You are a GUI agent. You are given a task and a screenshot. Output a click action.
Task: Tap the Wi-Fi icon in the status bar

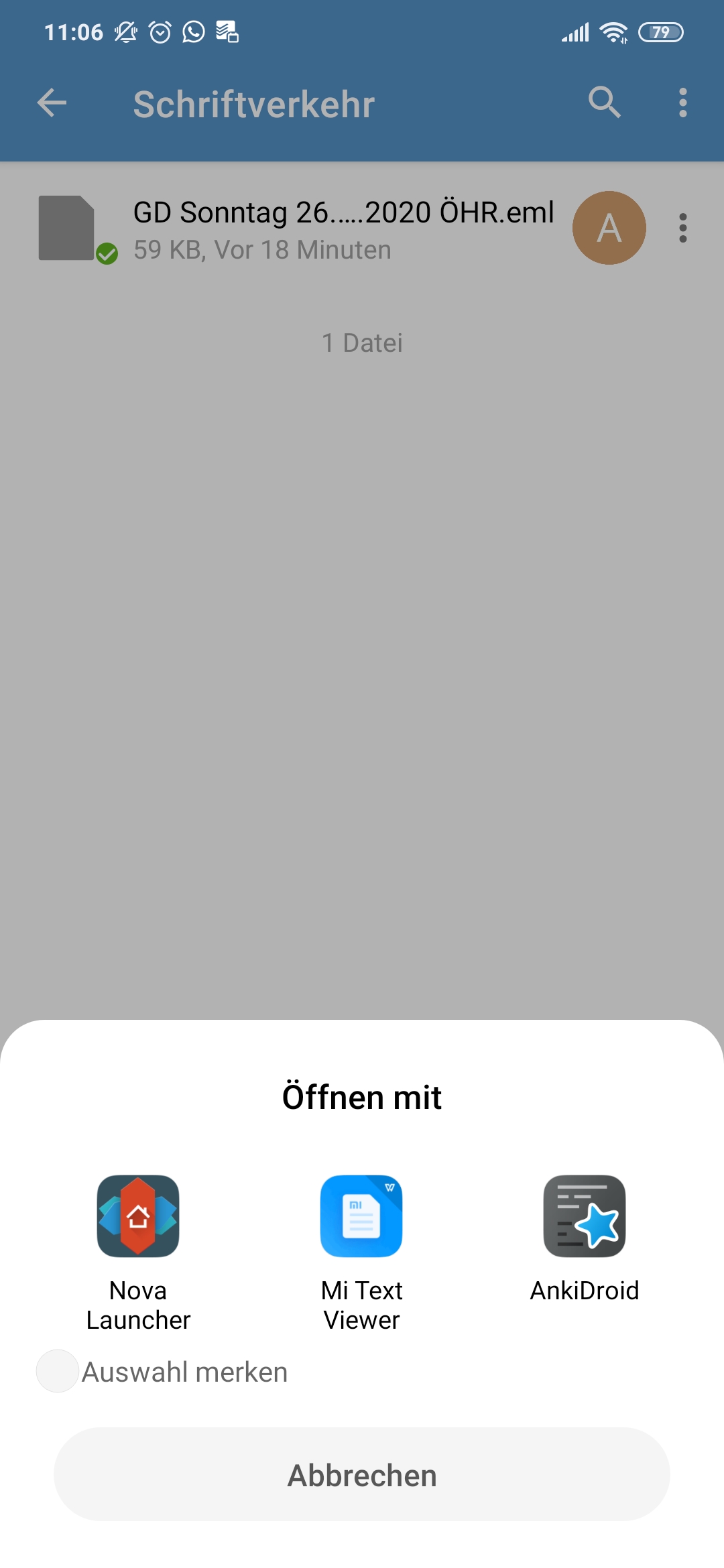pyautogui.click(x=614, y=30)
